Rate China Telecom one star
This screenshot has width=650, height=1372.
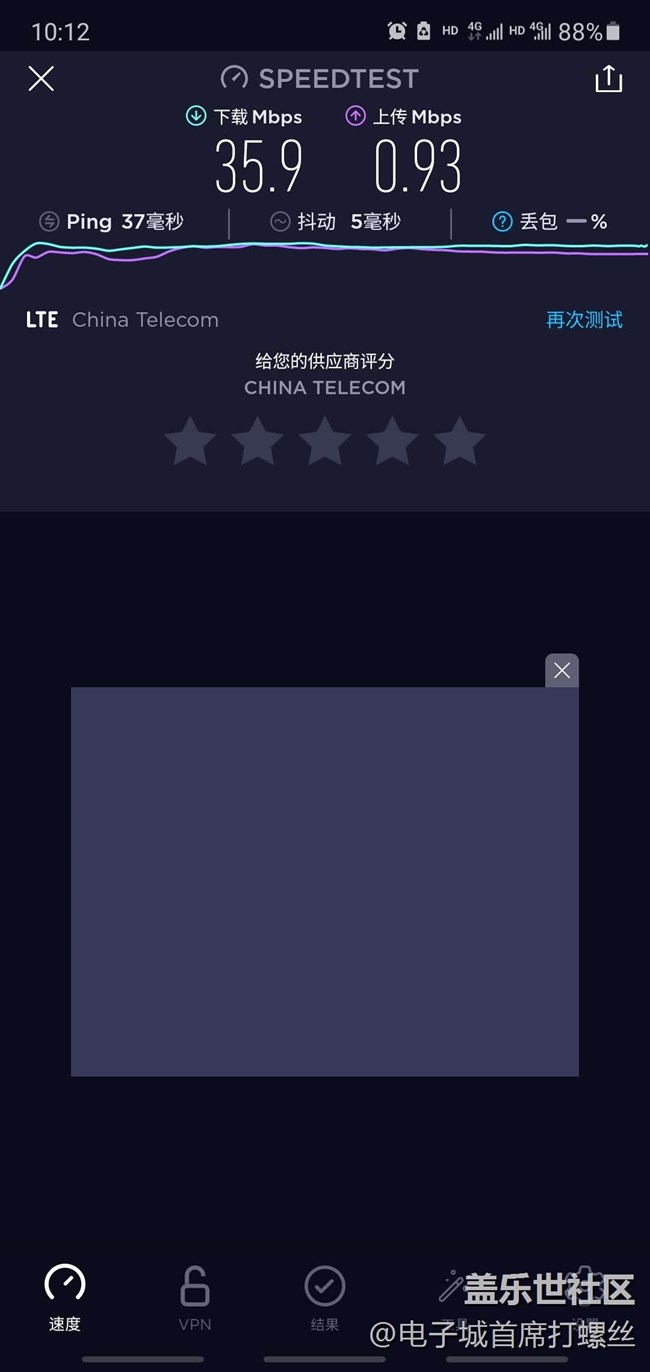(190, 441)
